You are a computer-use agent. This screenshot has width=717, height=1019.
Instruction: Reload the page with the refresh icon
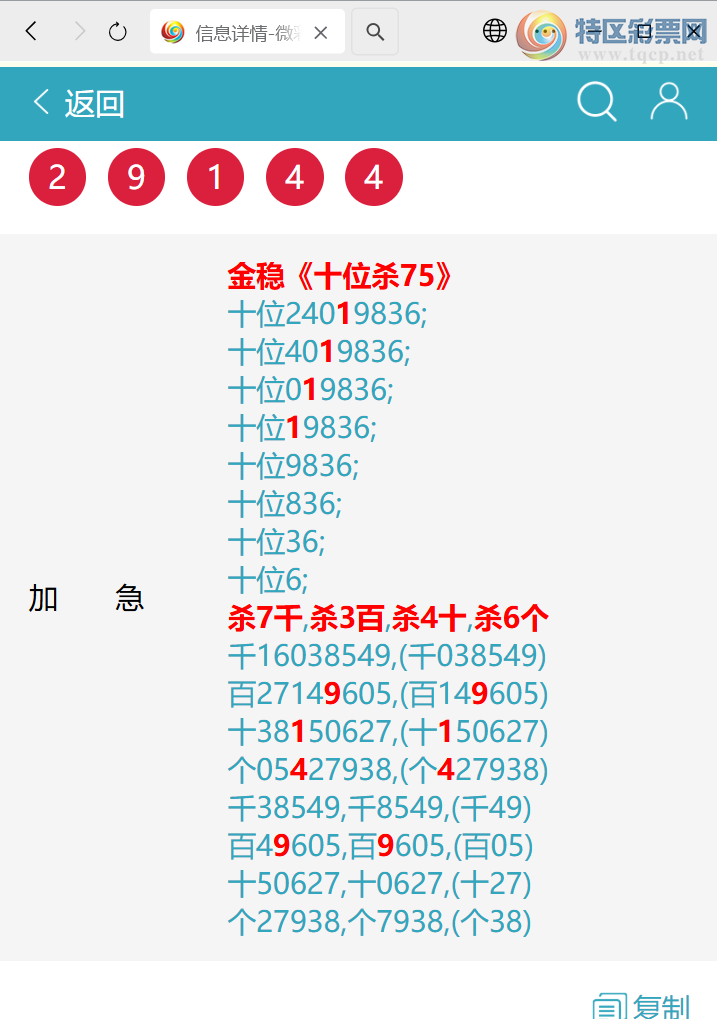(118, 32)
